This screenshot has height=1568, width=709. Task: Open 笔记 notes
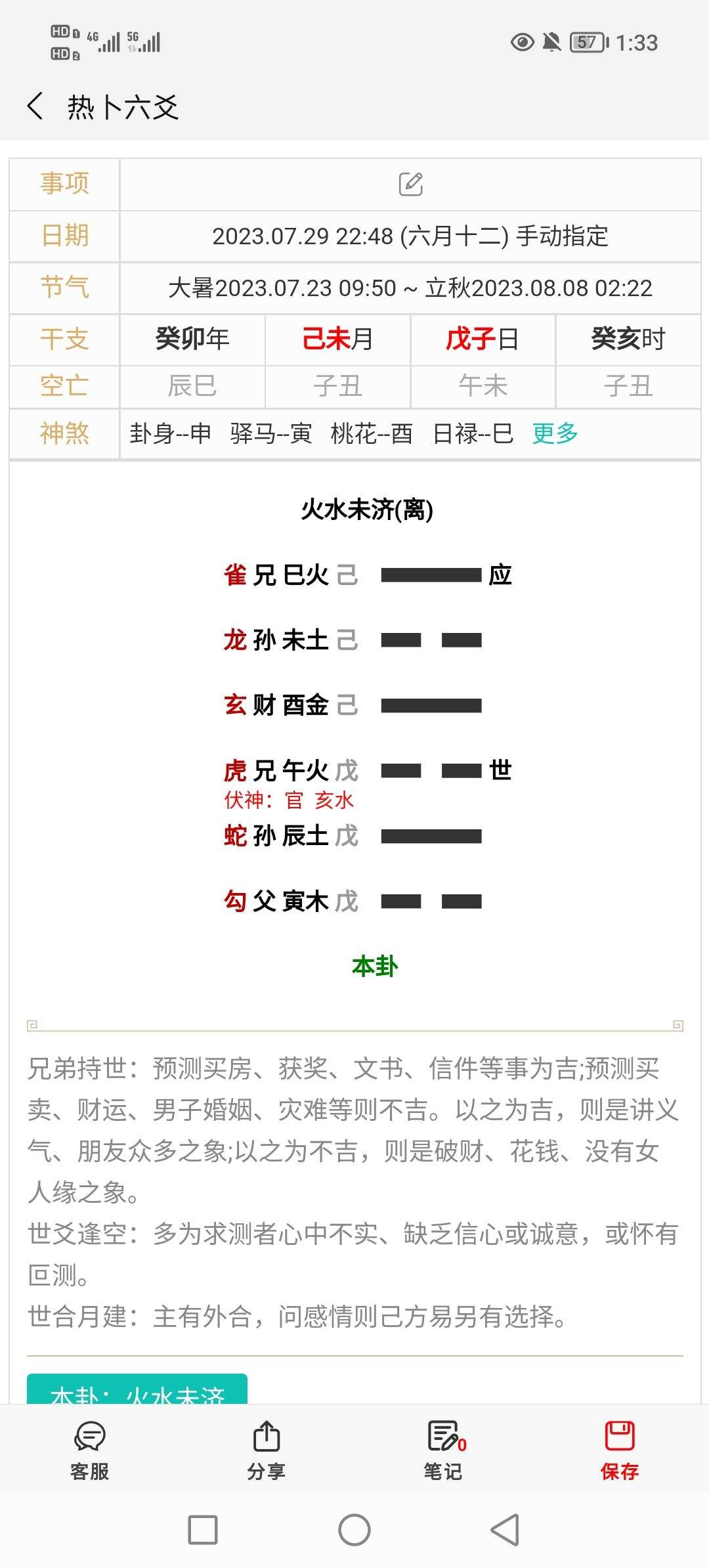pos(443,1450)
